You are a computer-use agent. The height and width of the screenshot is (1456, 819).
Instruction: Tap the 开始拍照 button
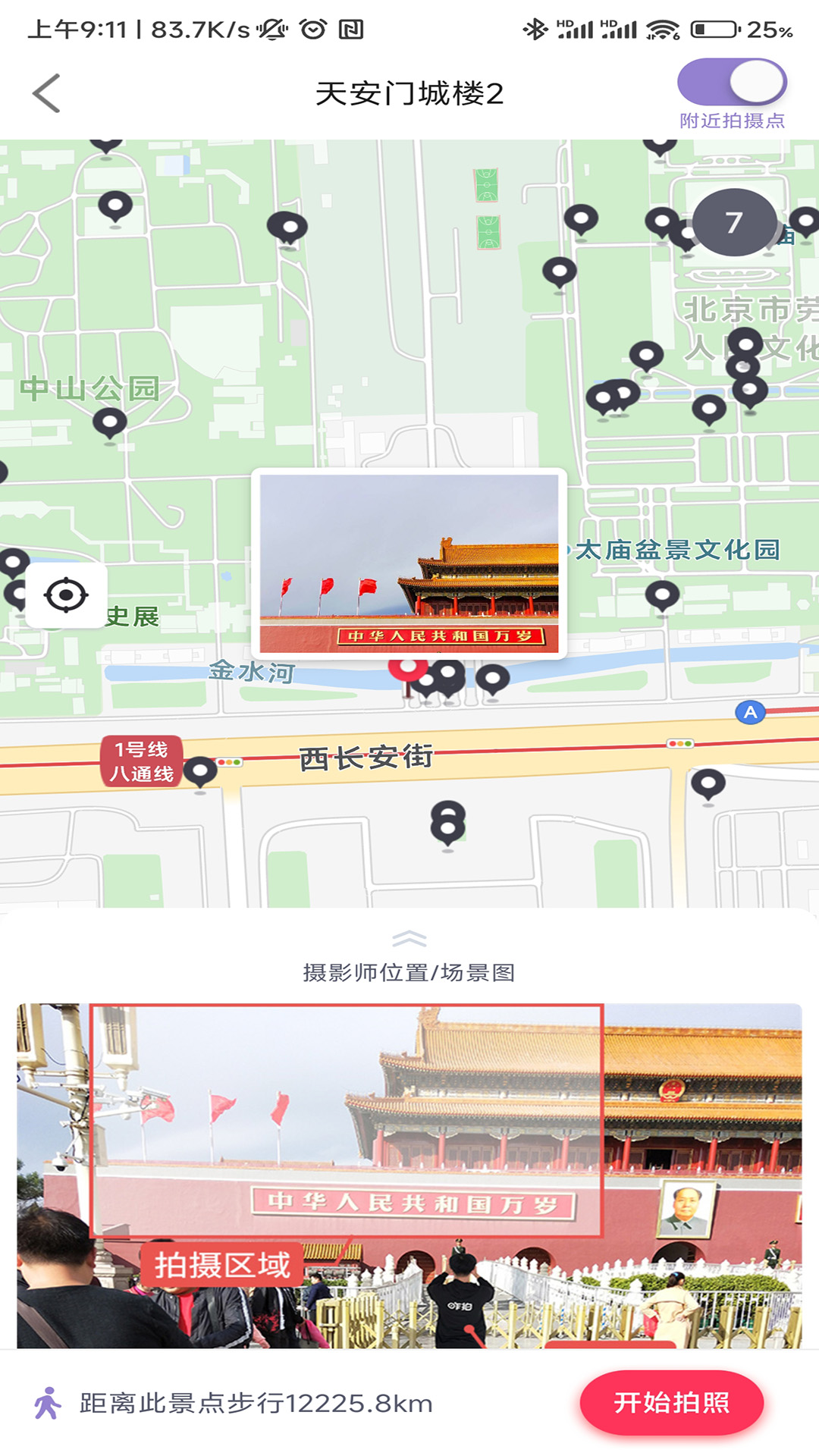click(671, 1402)
